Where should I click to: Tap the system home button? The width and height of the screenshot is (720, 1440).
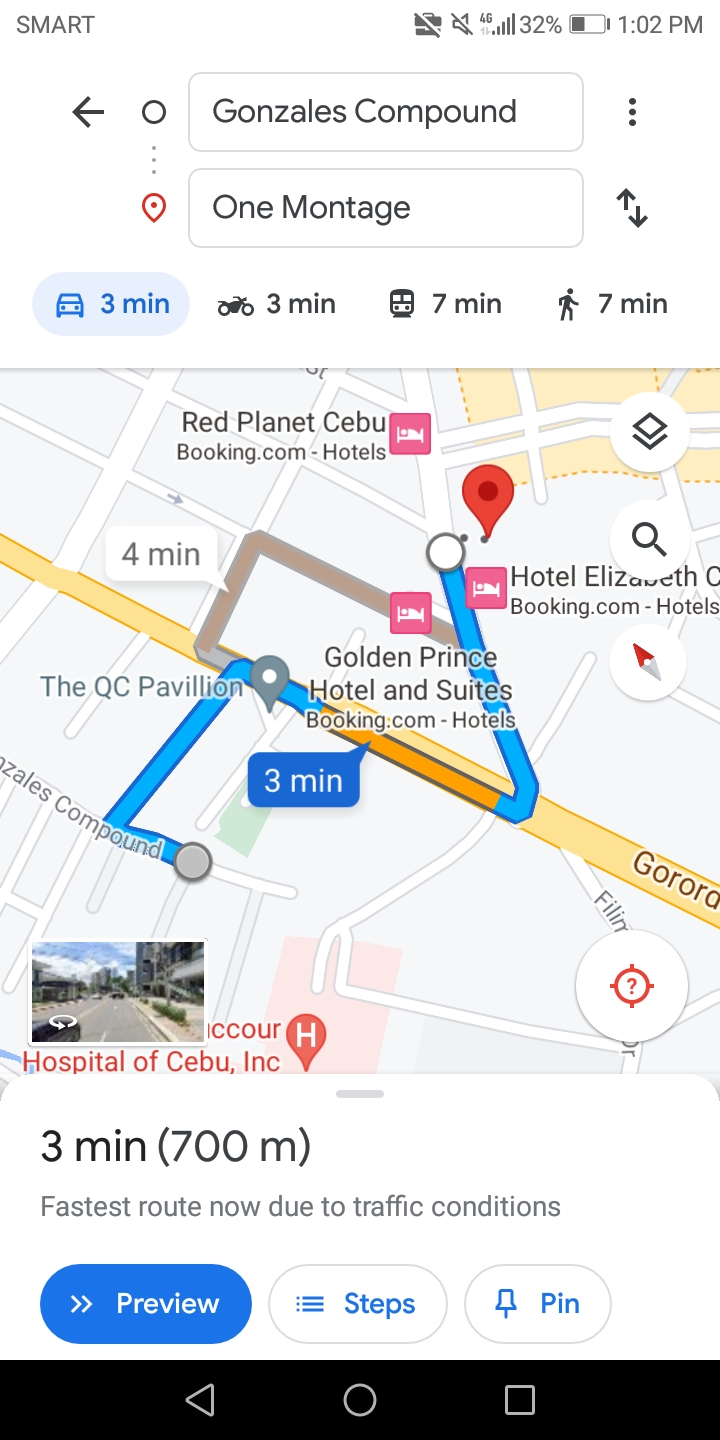(360, 1400)
